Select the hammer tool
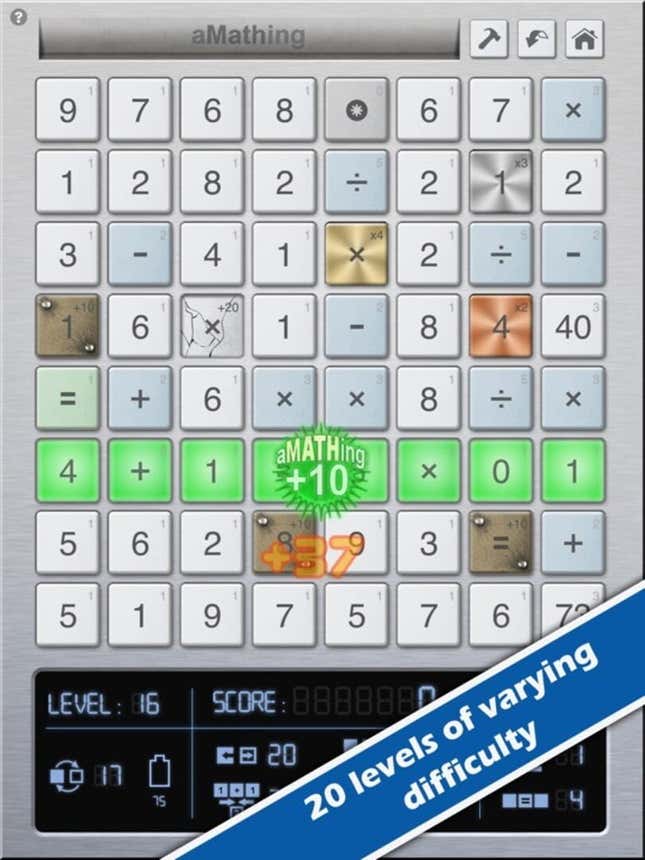The height and width of the screenshot is (860, 645). (490, 39)
